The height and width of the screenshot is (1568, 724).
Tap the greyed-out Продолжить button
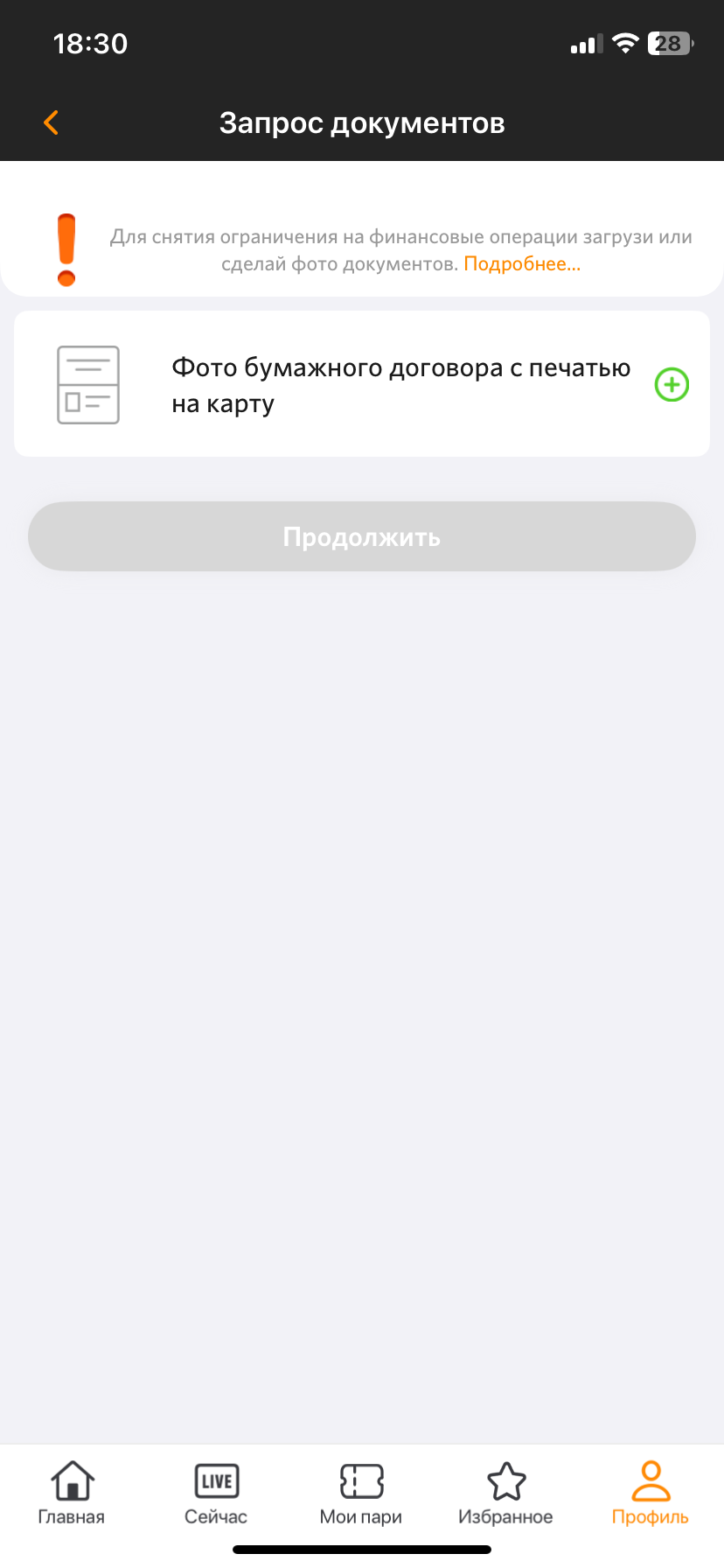click(362, 536)
